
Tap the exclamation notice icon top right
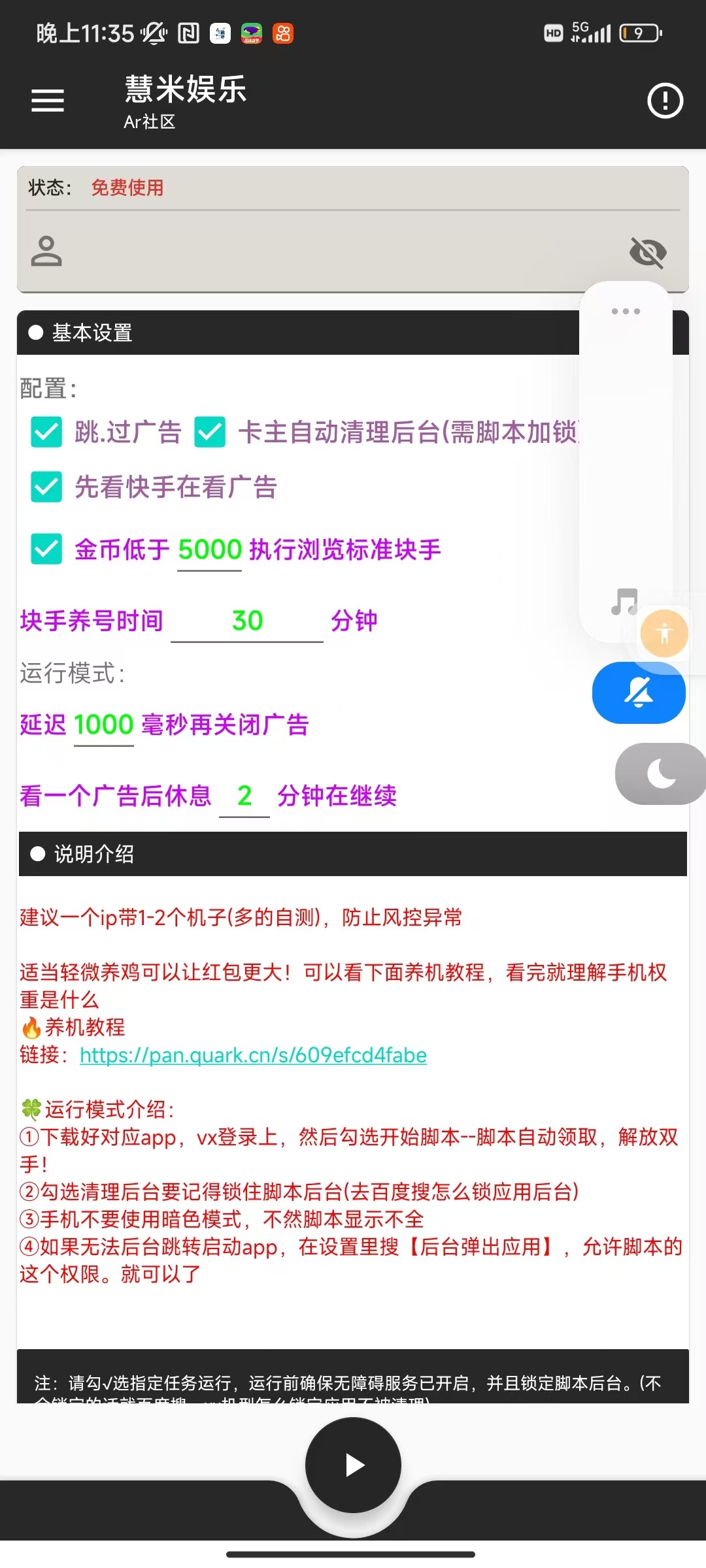(x=664, y=99)
